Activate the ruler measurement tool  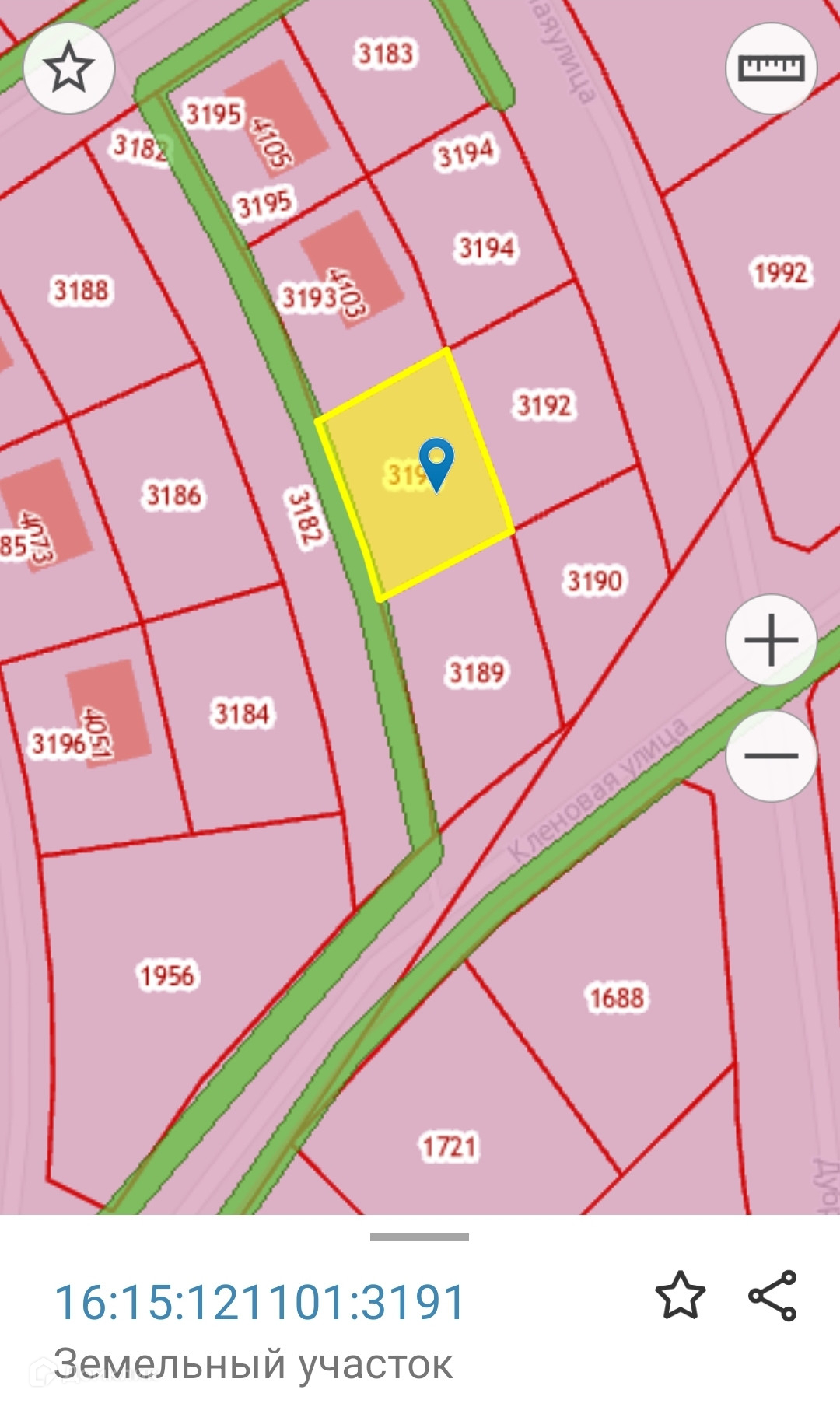[x=771, y=68]
